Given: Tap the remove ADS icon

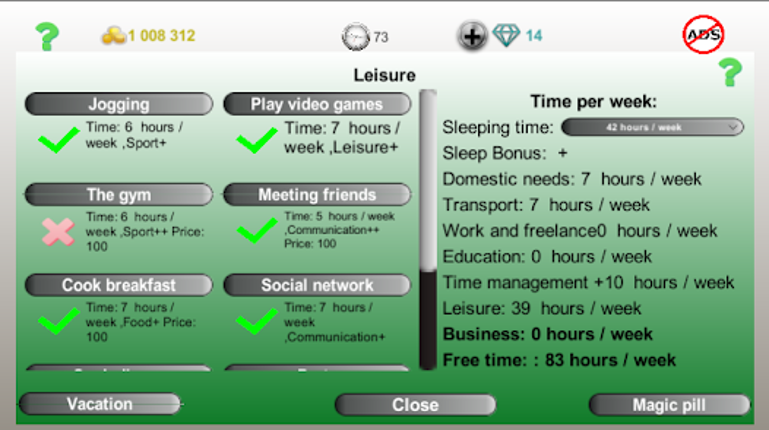Looking at the screenshot, I should (703, 35).
